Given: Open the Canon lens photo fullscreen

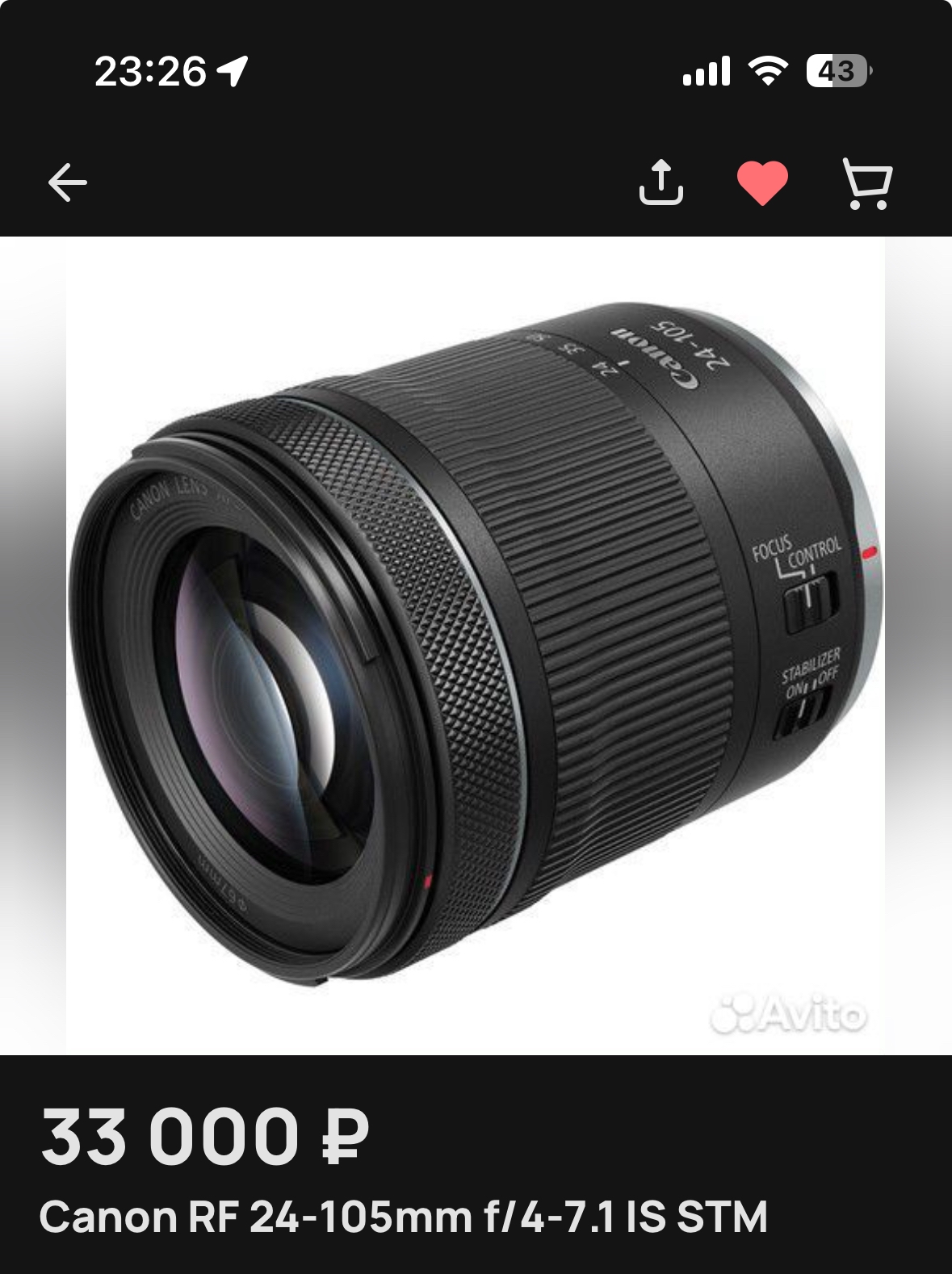Looking at the screenshot, I should coord(476,646).
